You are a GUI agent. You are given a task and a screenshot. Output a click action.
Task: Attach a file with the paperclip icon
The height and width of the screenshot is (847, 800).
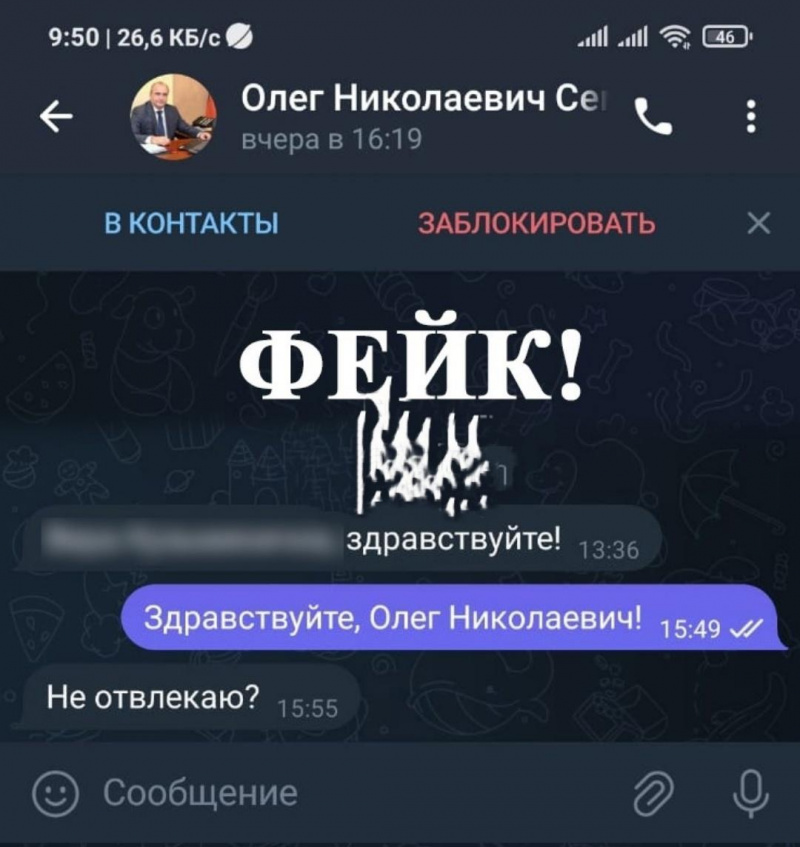pyautogui.click(x=654, y=794)
